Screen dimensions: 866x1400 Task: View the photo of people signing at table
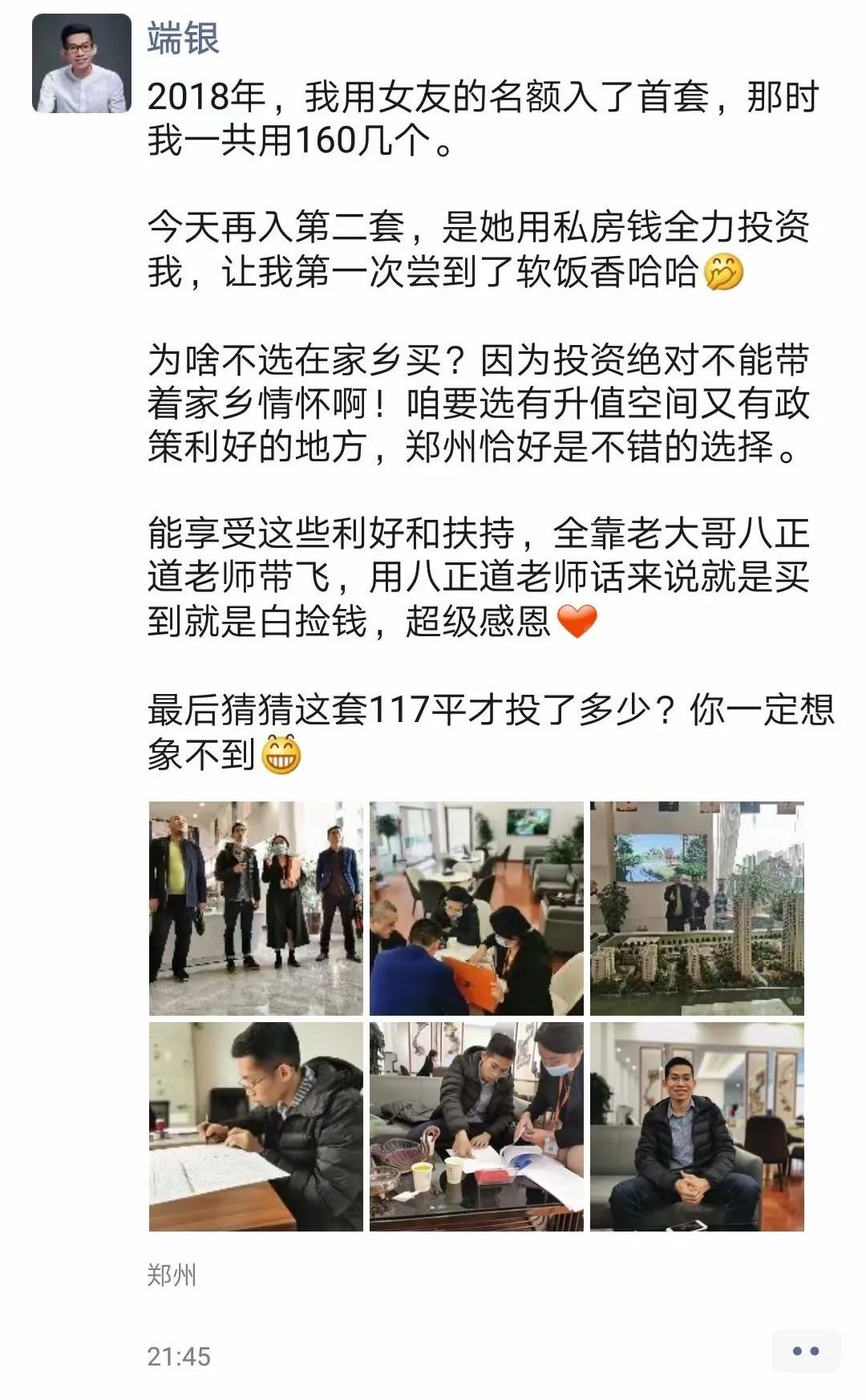tap(476, 907)
